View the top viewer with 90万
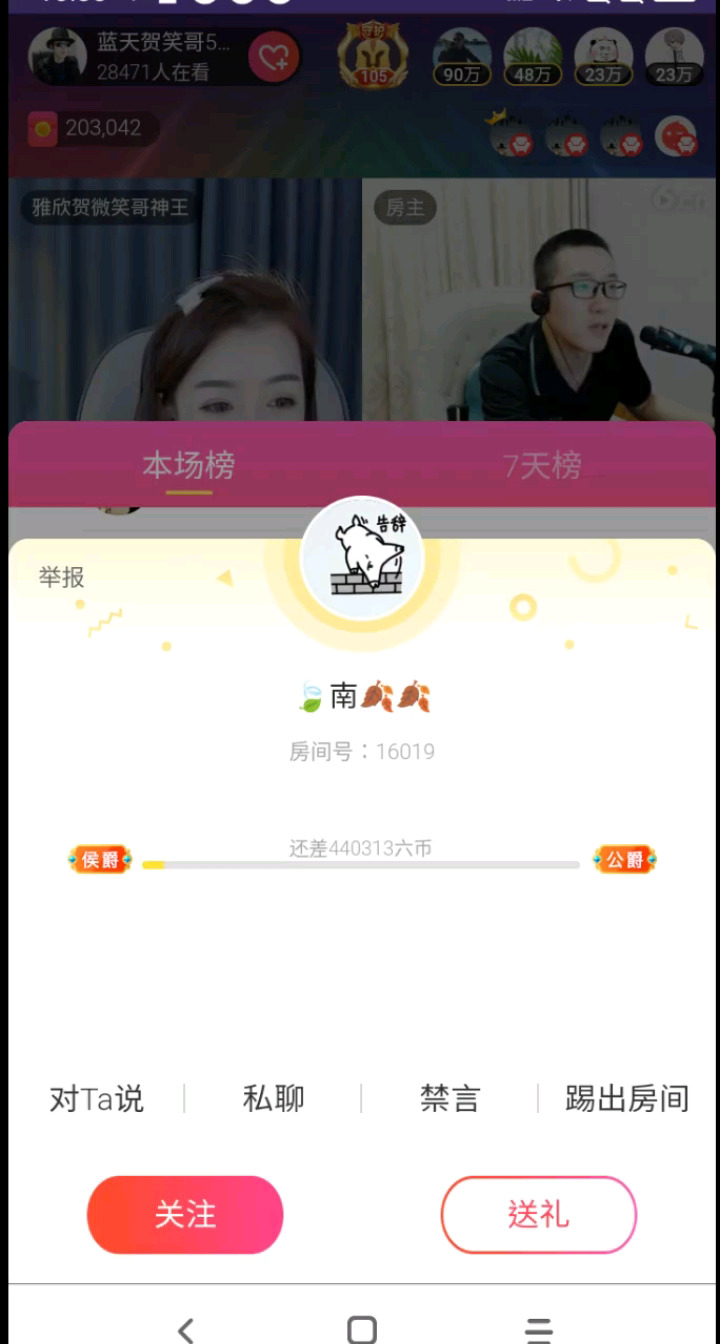 [461, 55]
